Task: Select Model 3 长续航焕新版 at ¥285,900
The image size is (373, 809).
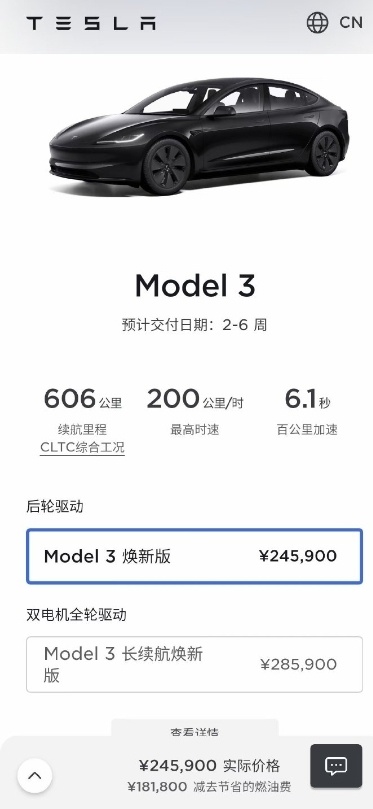Action: [x=194, y=664]
